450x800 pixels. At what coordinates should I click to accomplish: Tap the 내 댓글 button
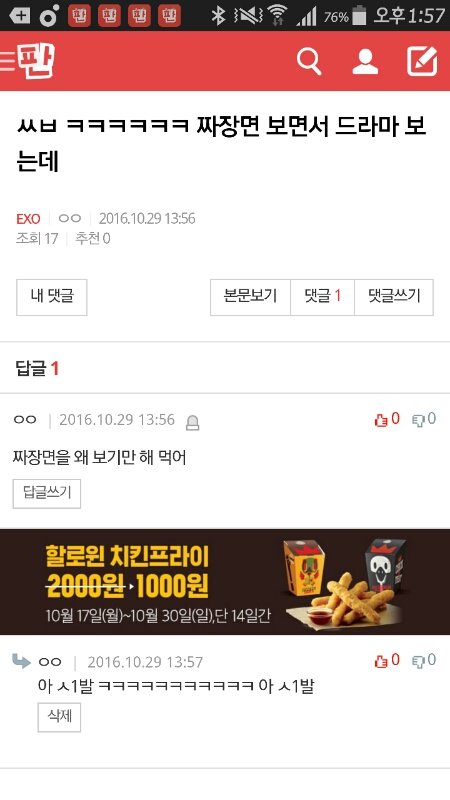click(x=52, y=297)
